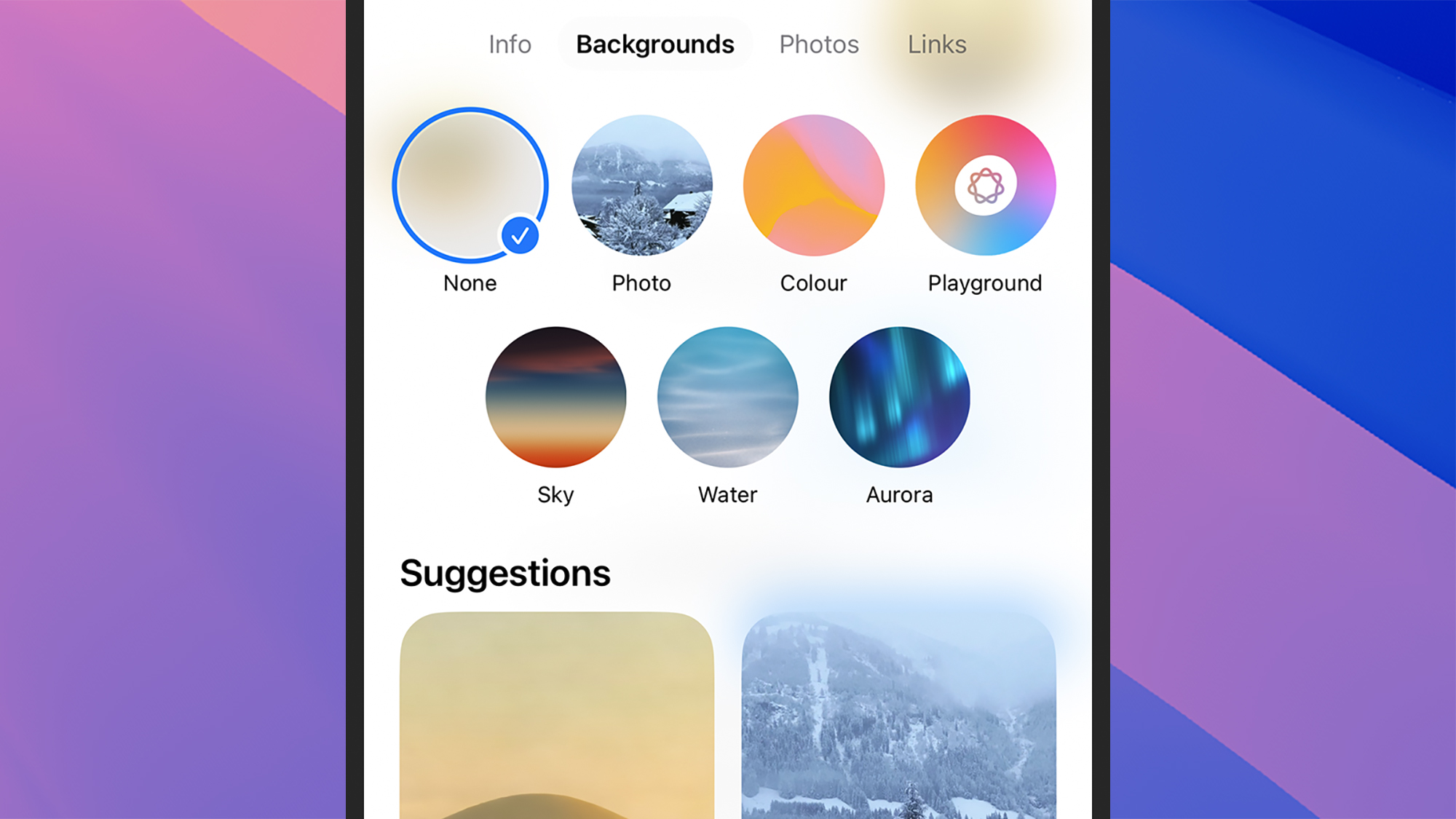
Task: Open the Playground background option
Action: coord(985,185)
